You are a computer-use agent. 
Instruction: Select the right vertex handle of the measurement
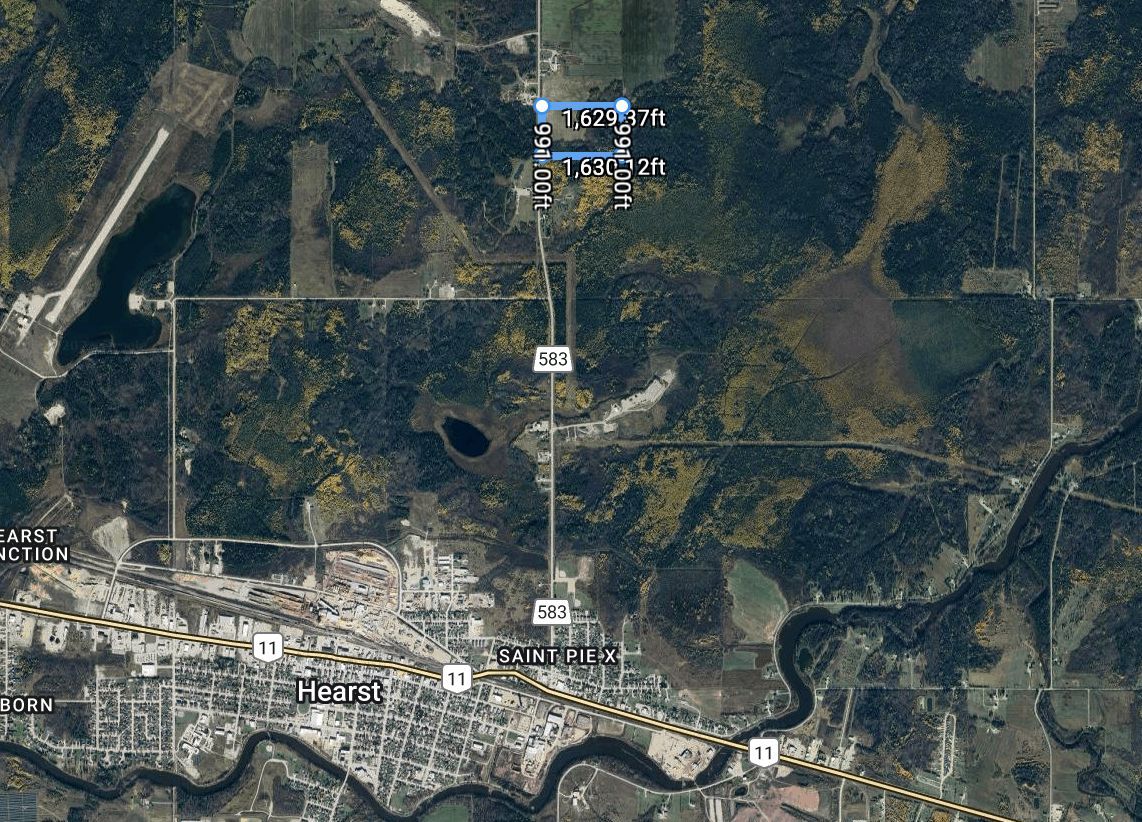622,105
